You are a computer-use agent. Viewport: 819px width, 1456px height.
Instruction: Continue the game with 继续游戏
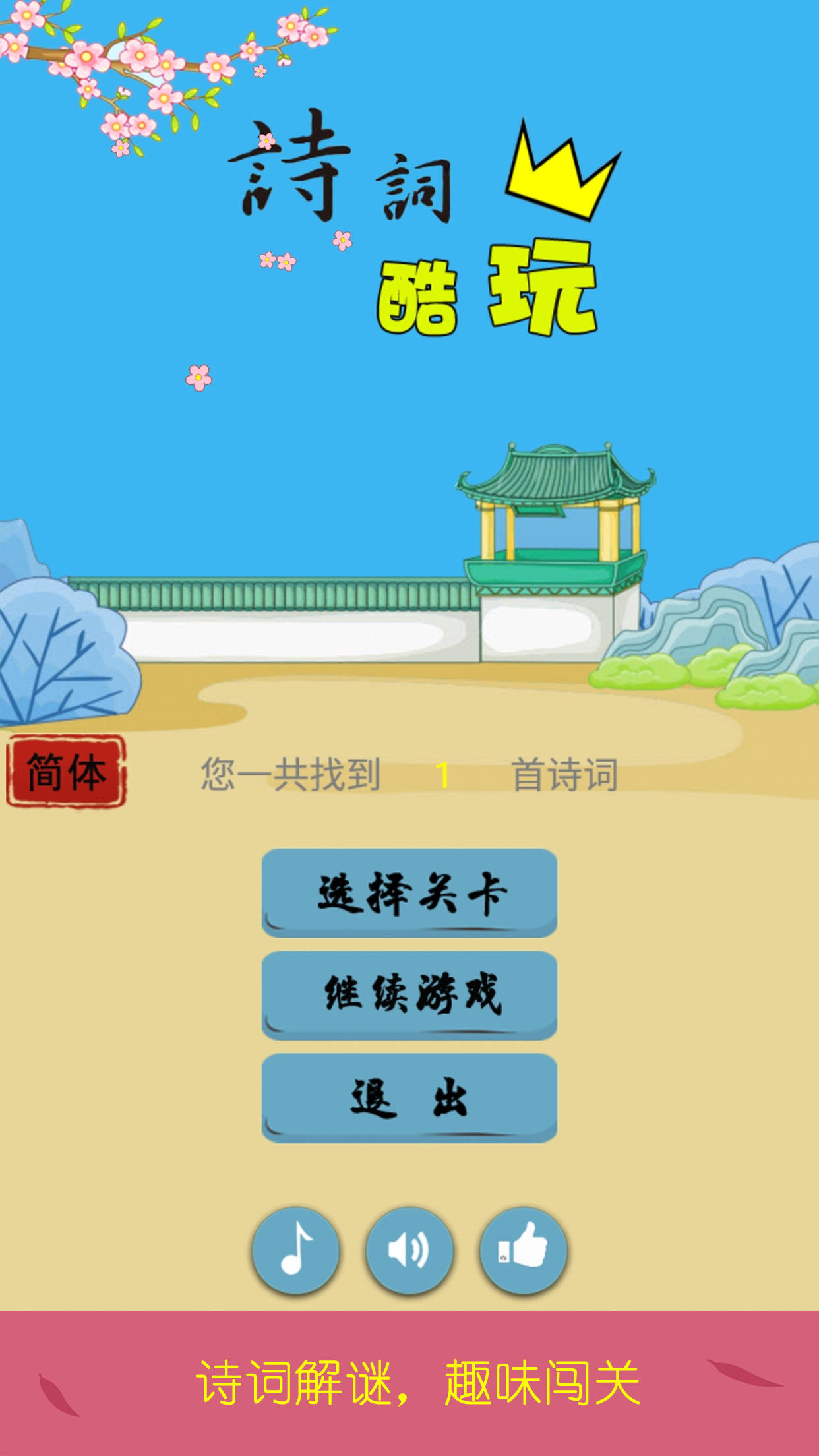[x=409, y=995]
